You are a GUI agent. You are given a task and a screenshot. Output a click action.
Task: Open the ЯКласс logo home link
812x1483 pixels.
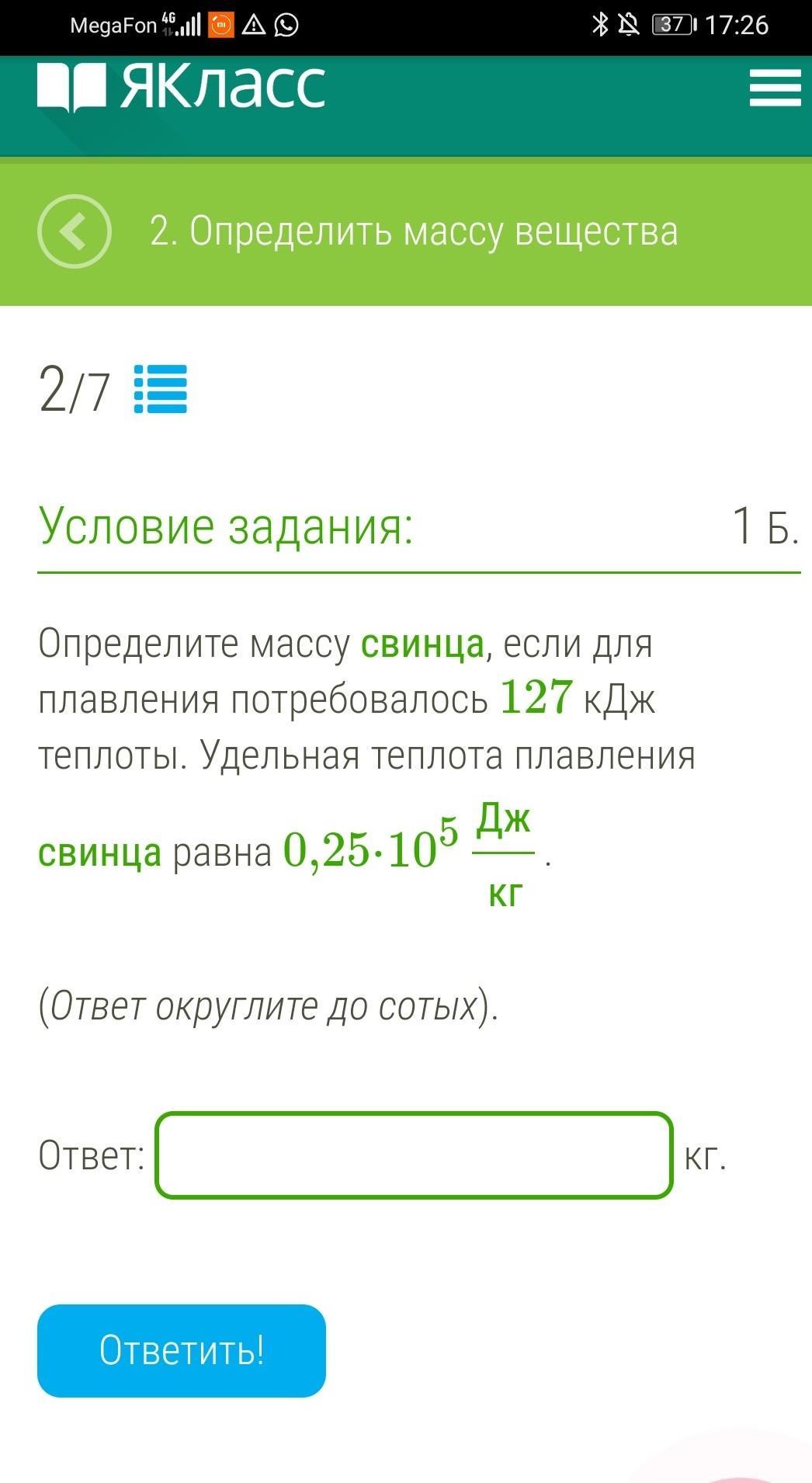click(181, 85)
